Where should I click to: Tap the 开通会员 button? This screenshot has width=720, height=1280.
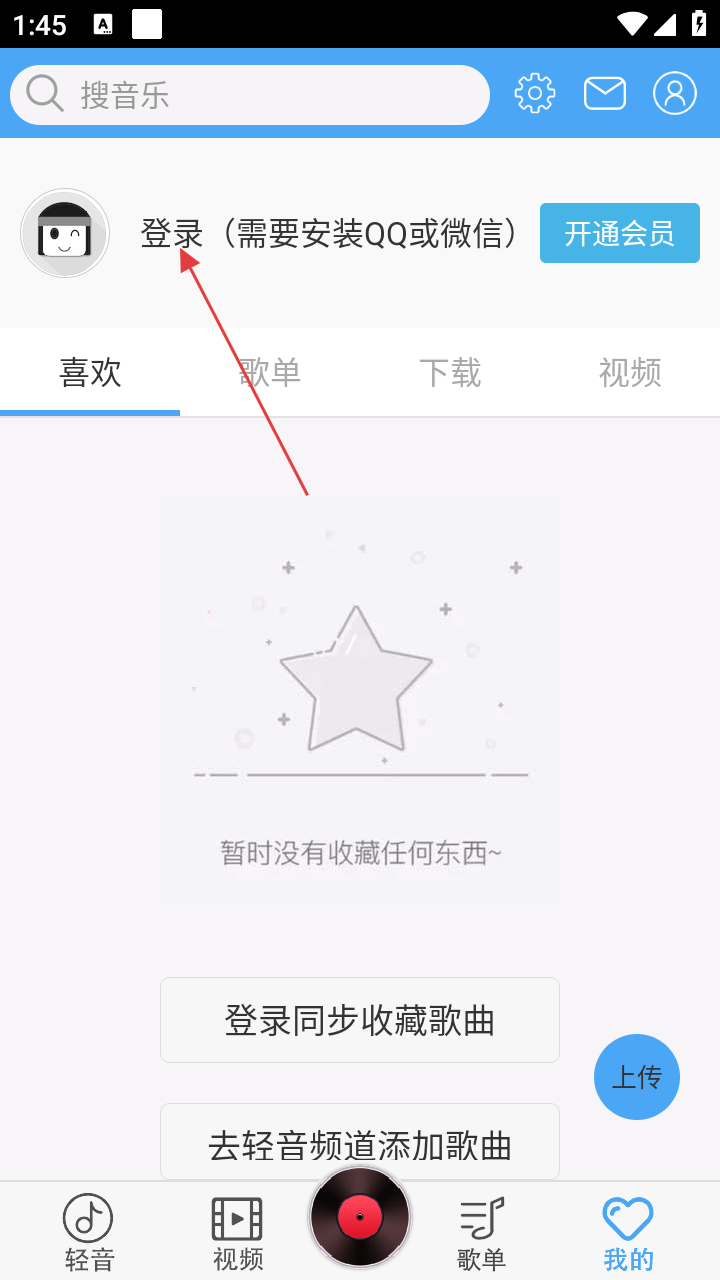[619, 233]
